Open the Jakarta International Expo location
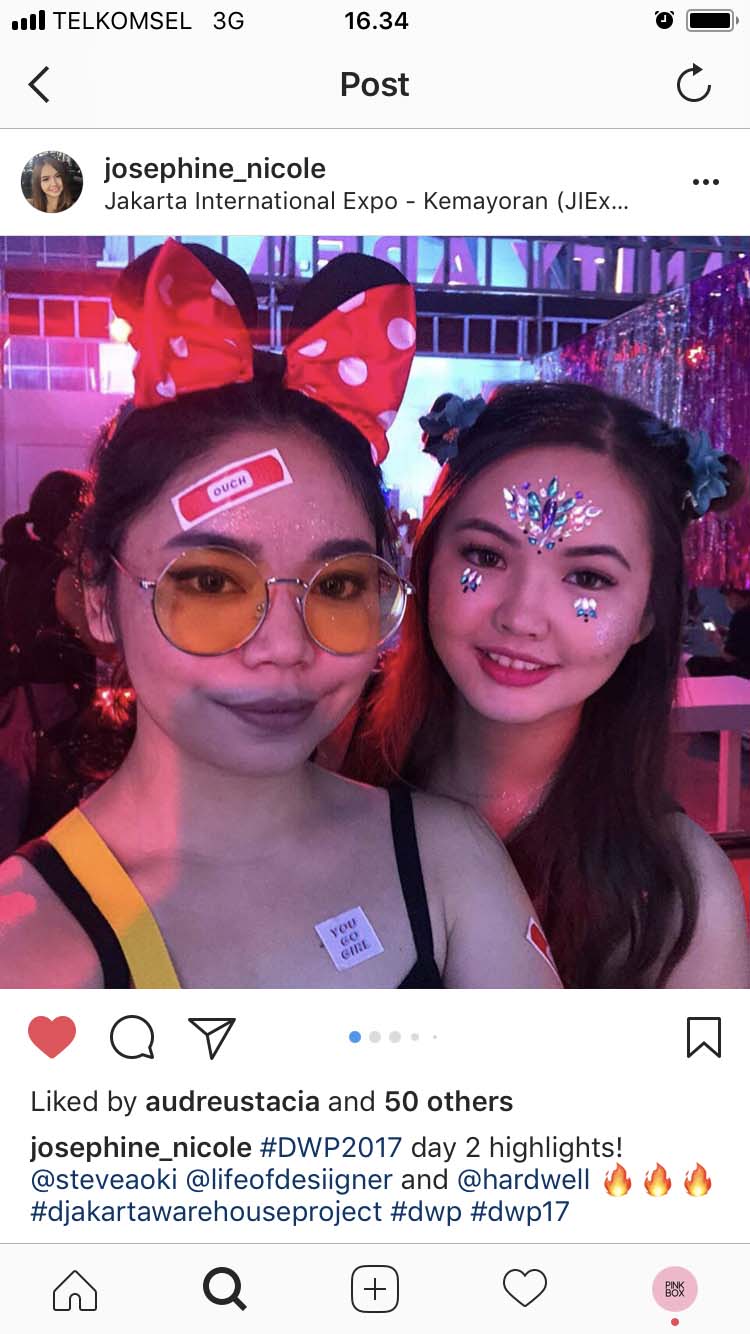This screenshot has width=750, height=1334. click(366, 201)
